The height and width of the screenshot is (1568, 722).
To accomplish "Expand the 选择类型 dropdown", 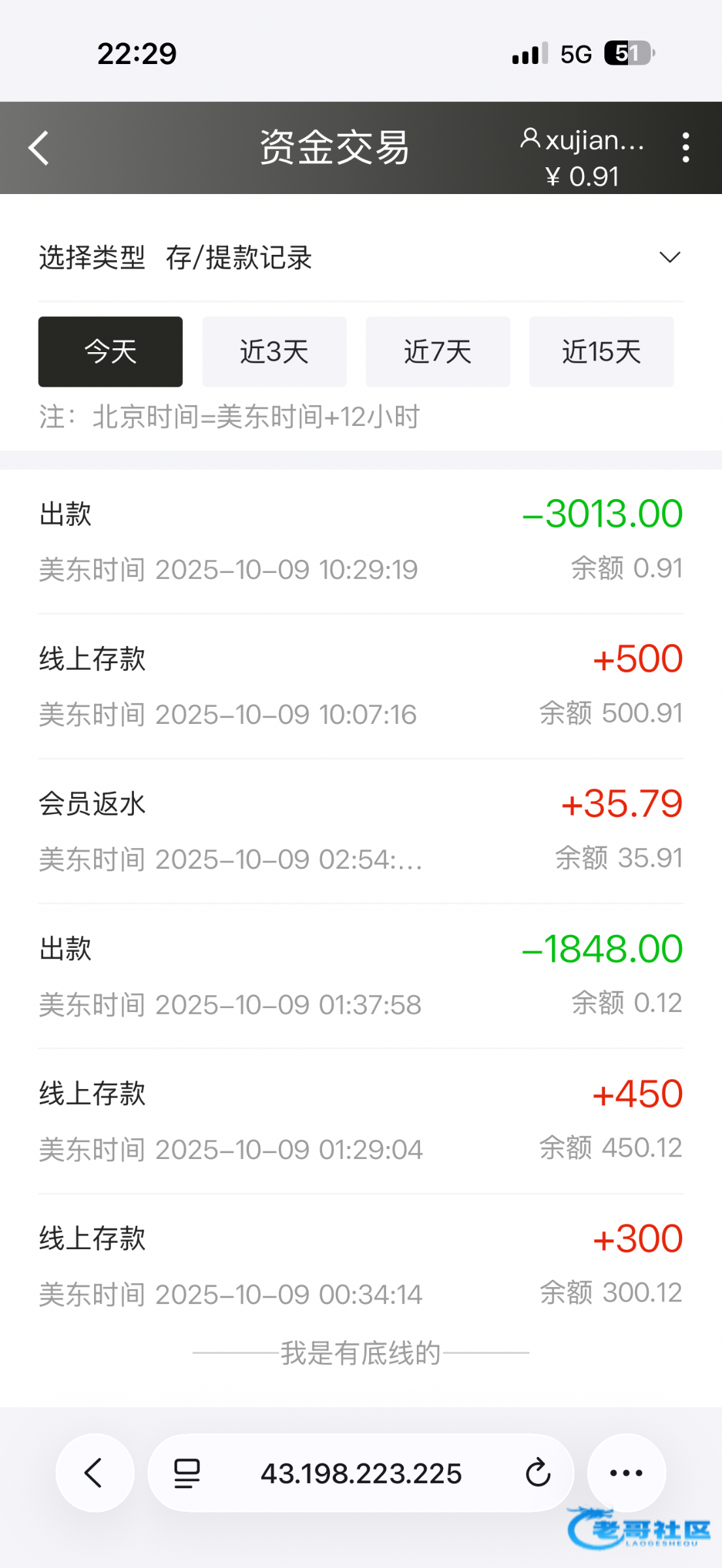I will pyautogui.click(x=669, y=257).
